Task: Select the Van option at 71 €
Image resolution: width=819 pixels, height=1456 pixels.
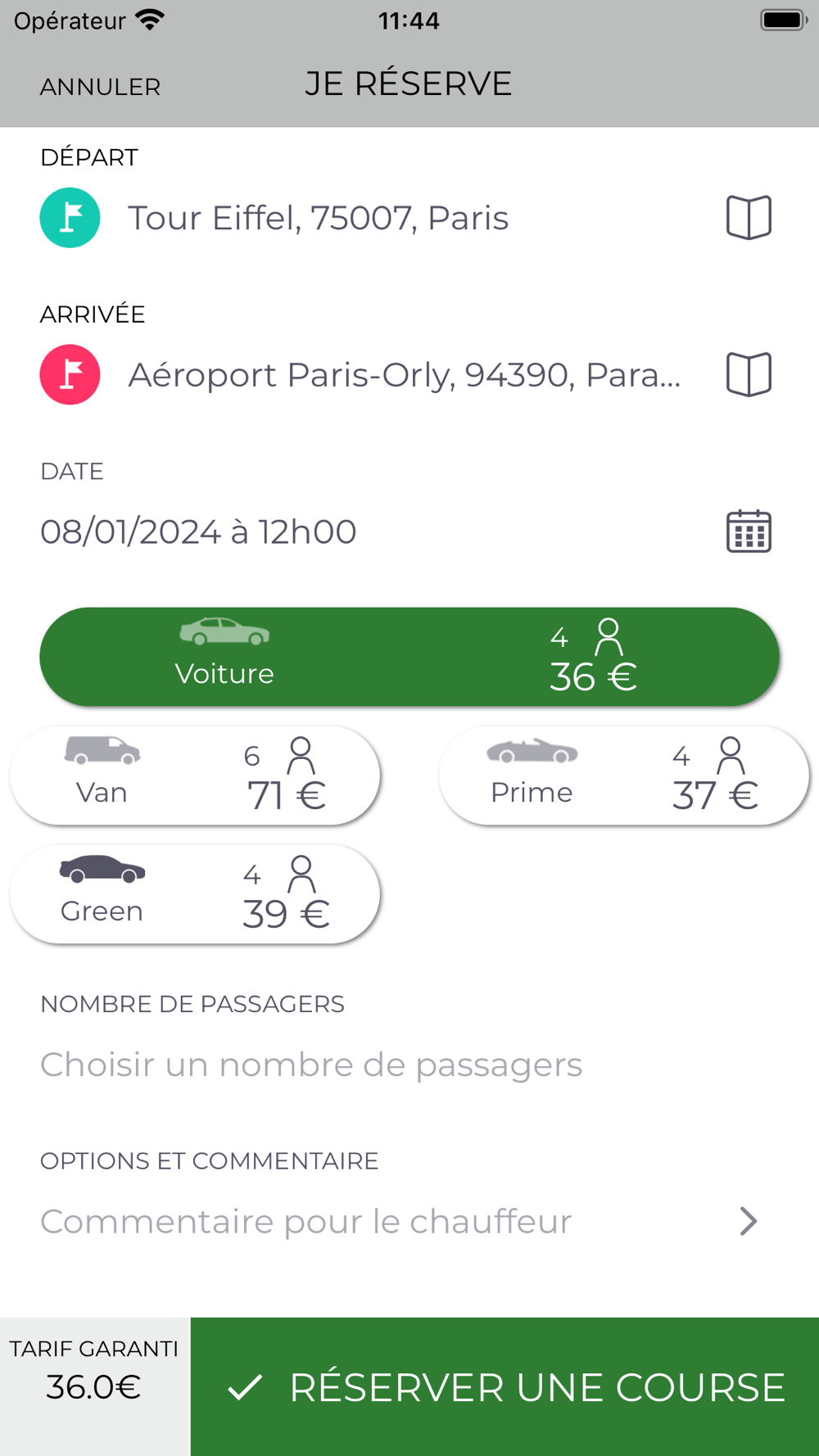Action: coord(195,775)
